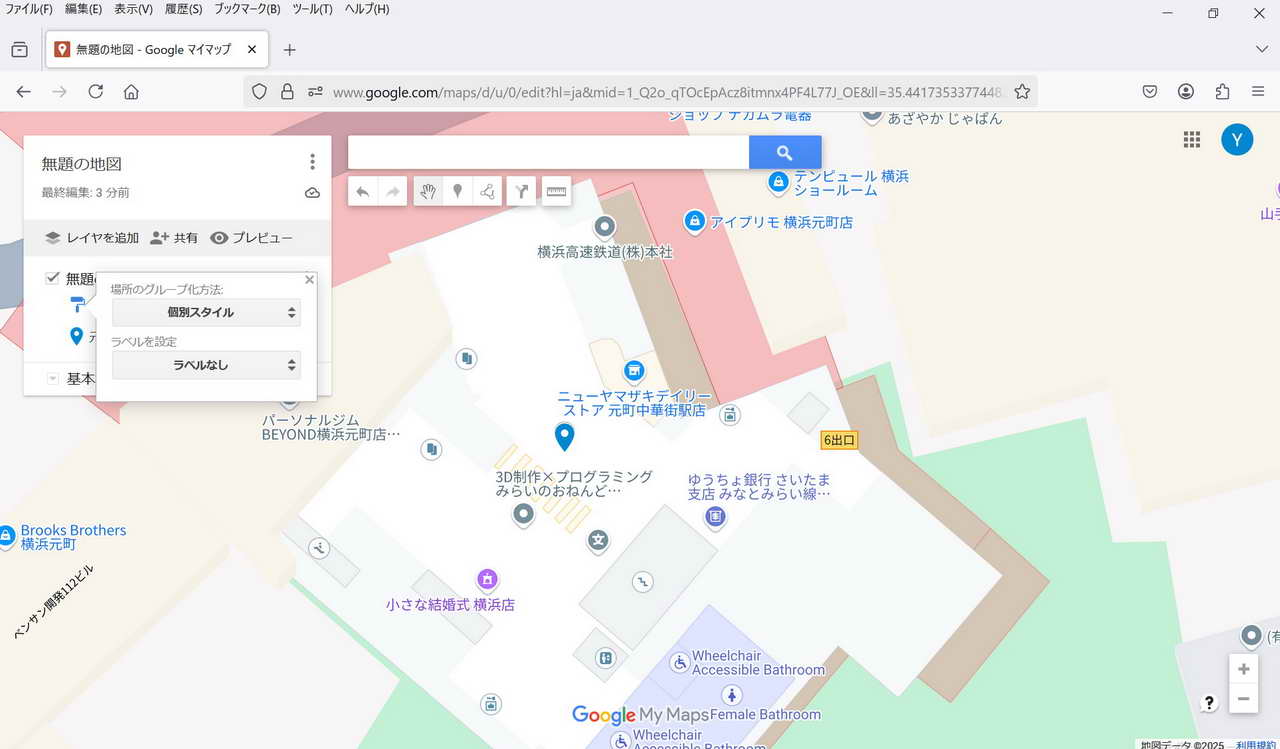Screen dimensions: 1280x749
Task: Expand the 個別スタイル grouping dropdown
Action: (x=206, y=312)
